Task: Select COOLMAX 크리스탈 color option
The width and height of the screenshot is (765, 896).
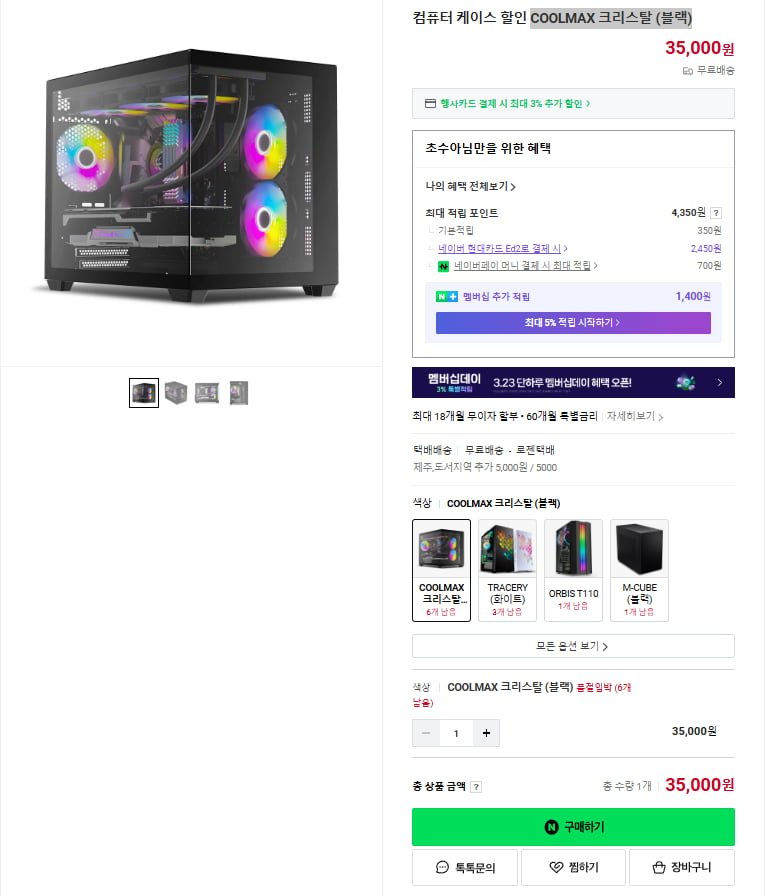Action: coord(441,570)
